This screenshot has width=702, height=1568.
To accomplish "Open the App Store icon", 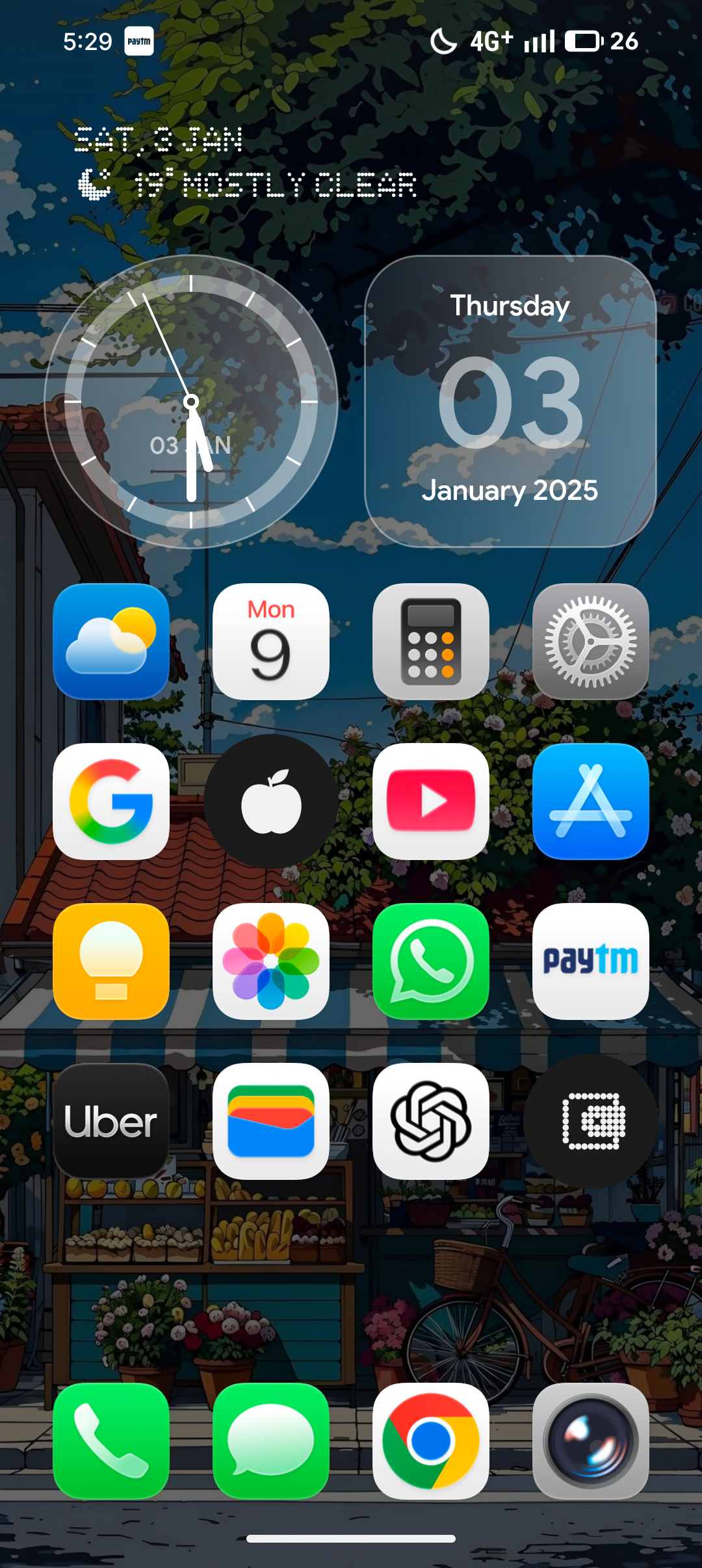I will (x=591, y=802).
